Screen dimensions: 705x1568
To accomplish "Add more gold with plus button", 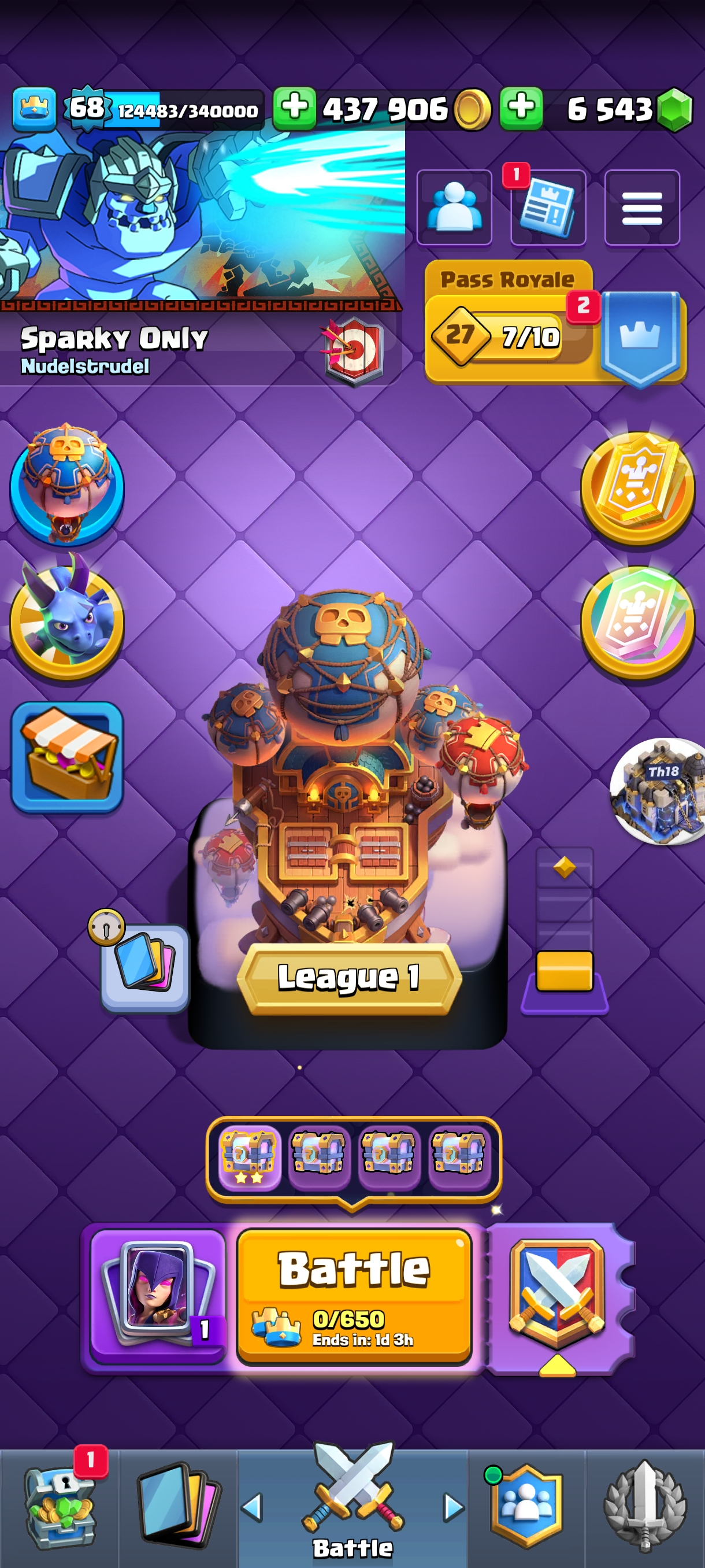I will (x=294, y=108).
